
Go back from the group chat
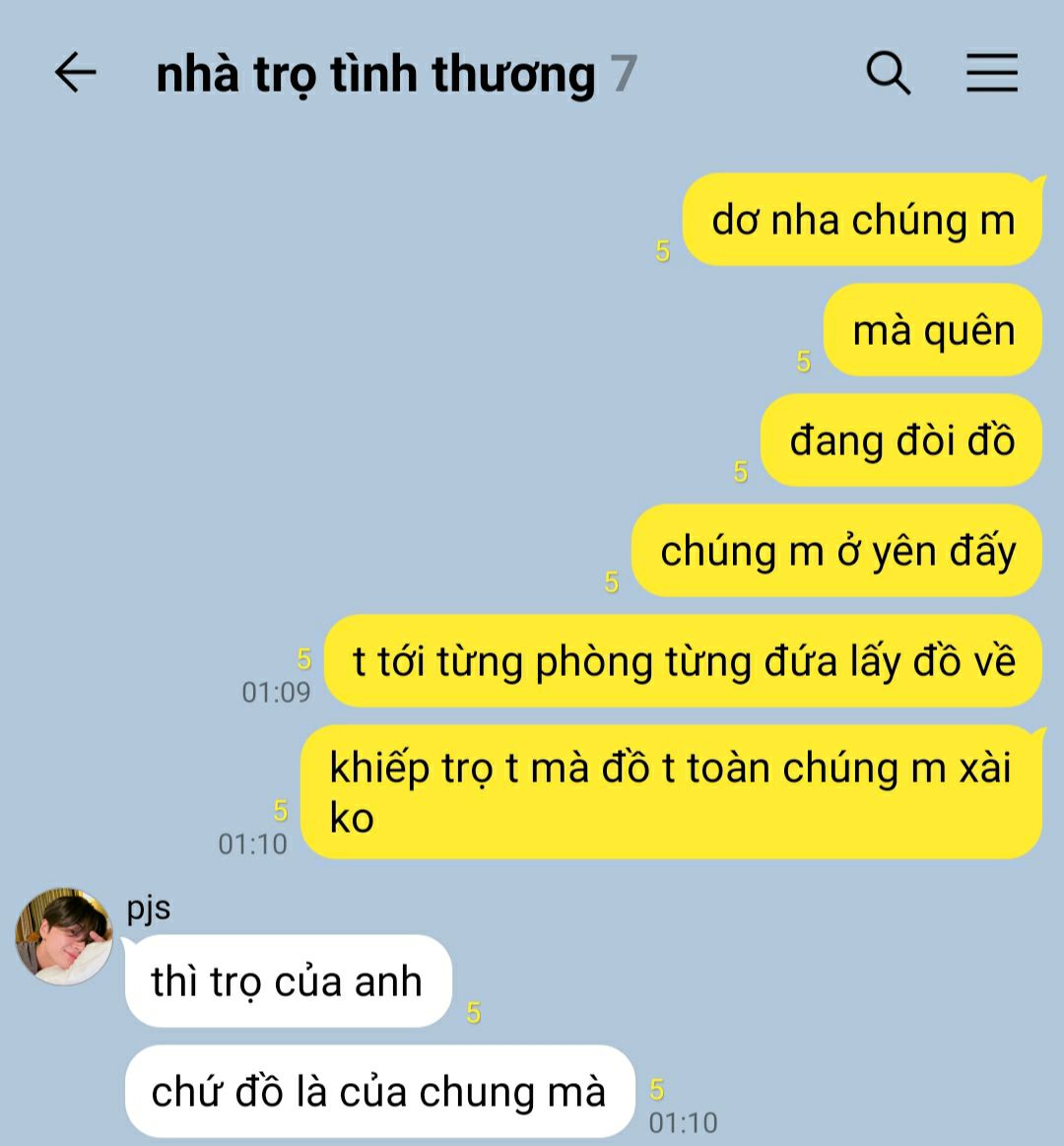point(75,73)
